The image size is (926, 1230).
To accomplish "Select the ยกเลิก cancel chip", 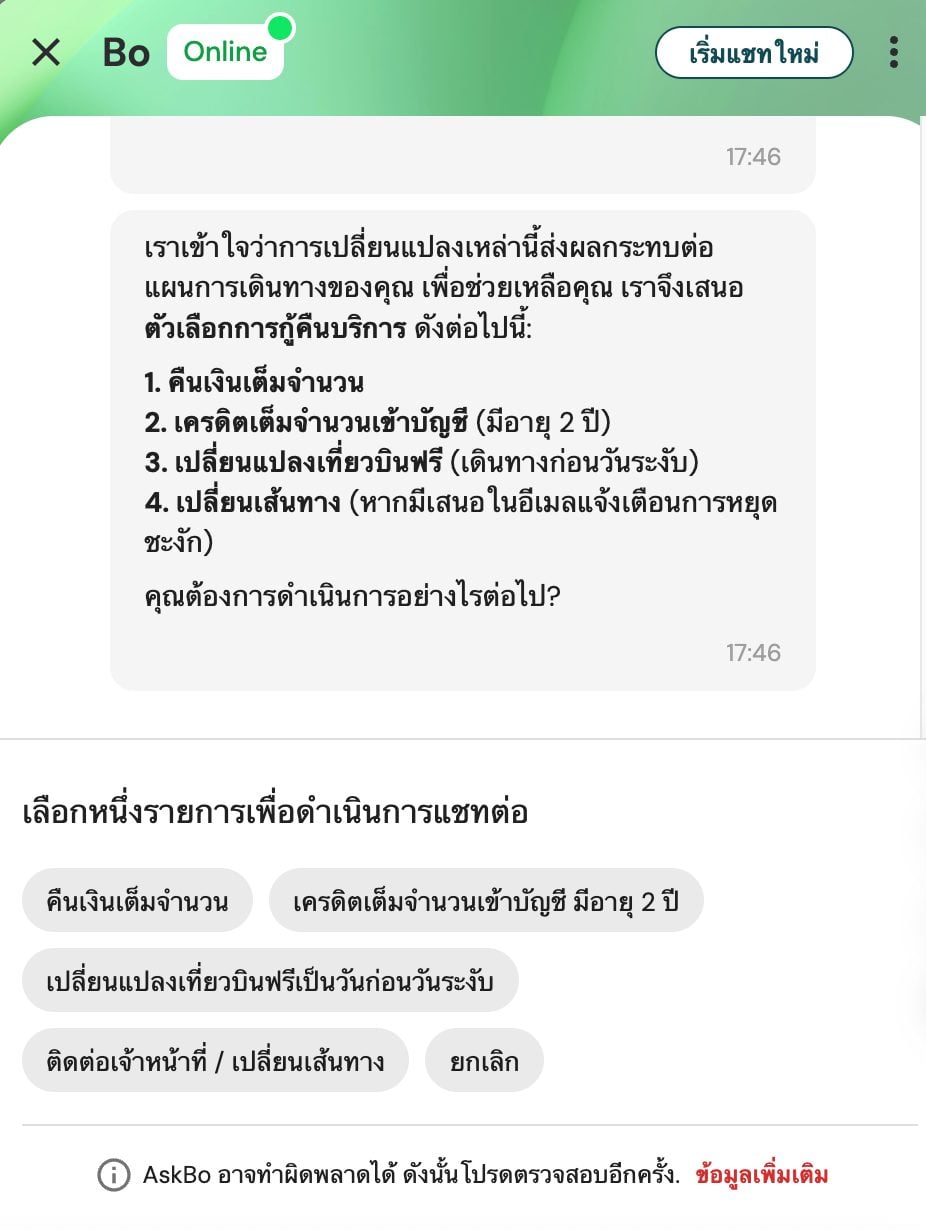I will click(484, 1060).
